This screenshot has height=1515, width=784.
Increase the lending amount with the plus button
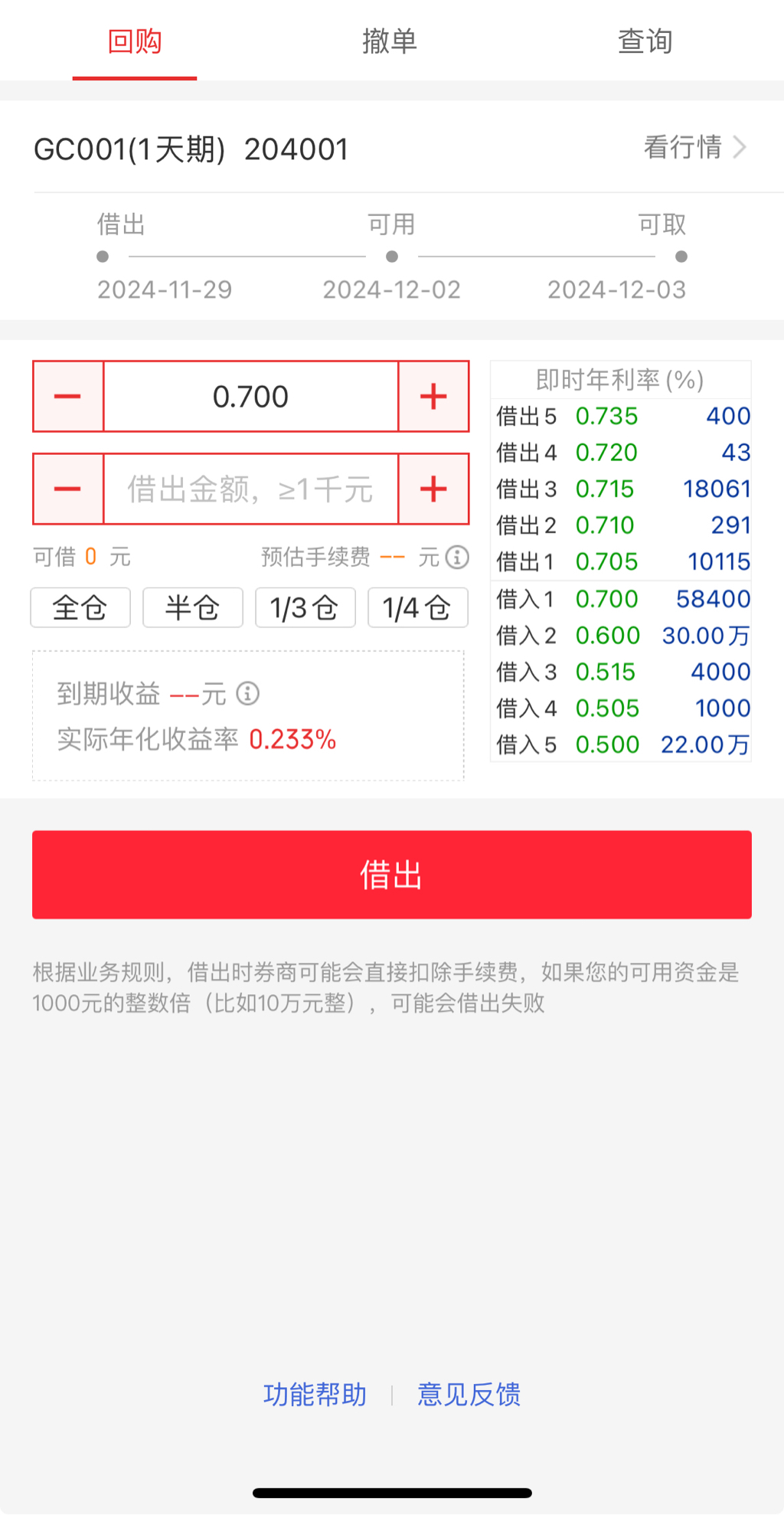tap(433, 489)
